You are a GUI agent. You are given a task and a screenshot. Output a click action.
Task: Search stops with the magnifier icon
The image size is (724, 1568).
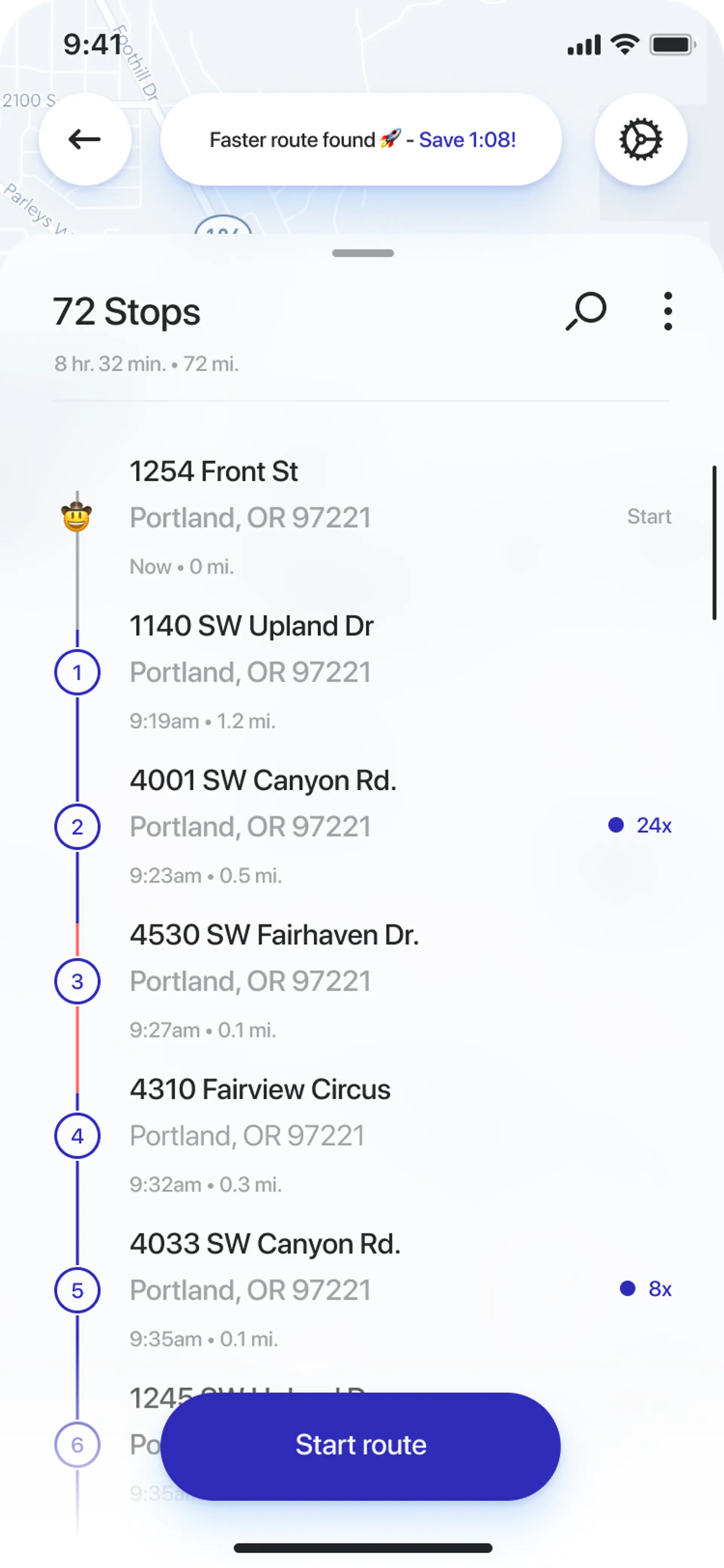[x=586, y=312]
